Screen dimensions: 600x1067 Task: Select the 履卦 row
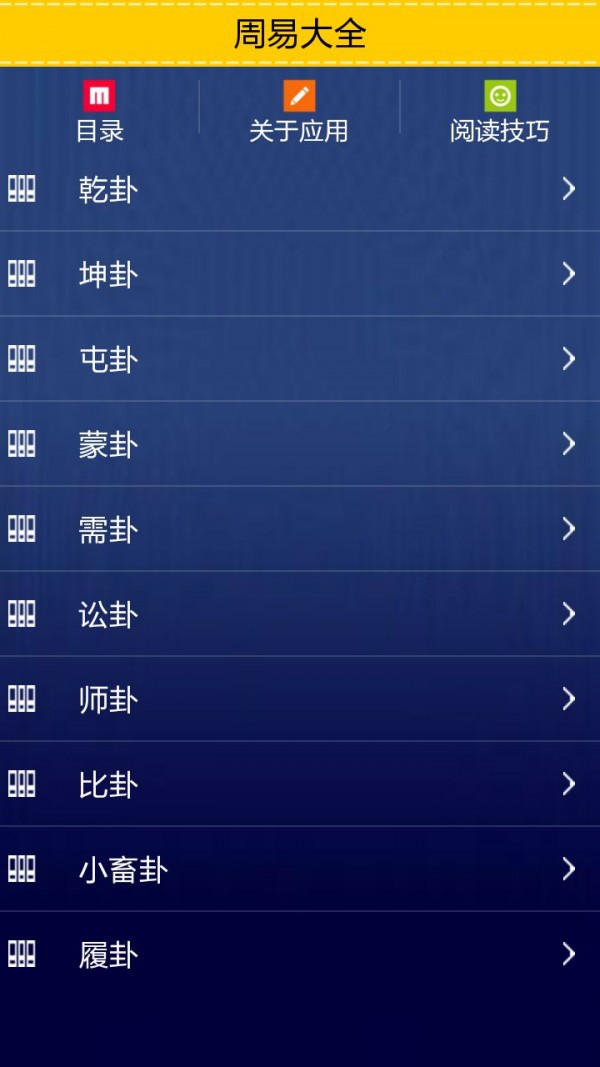click(300, 954)
